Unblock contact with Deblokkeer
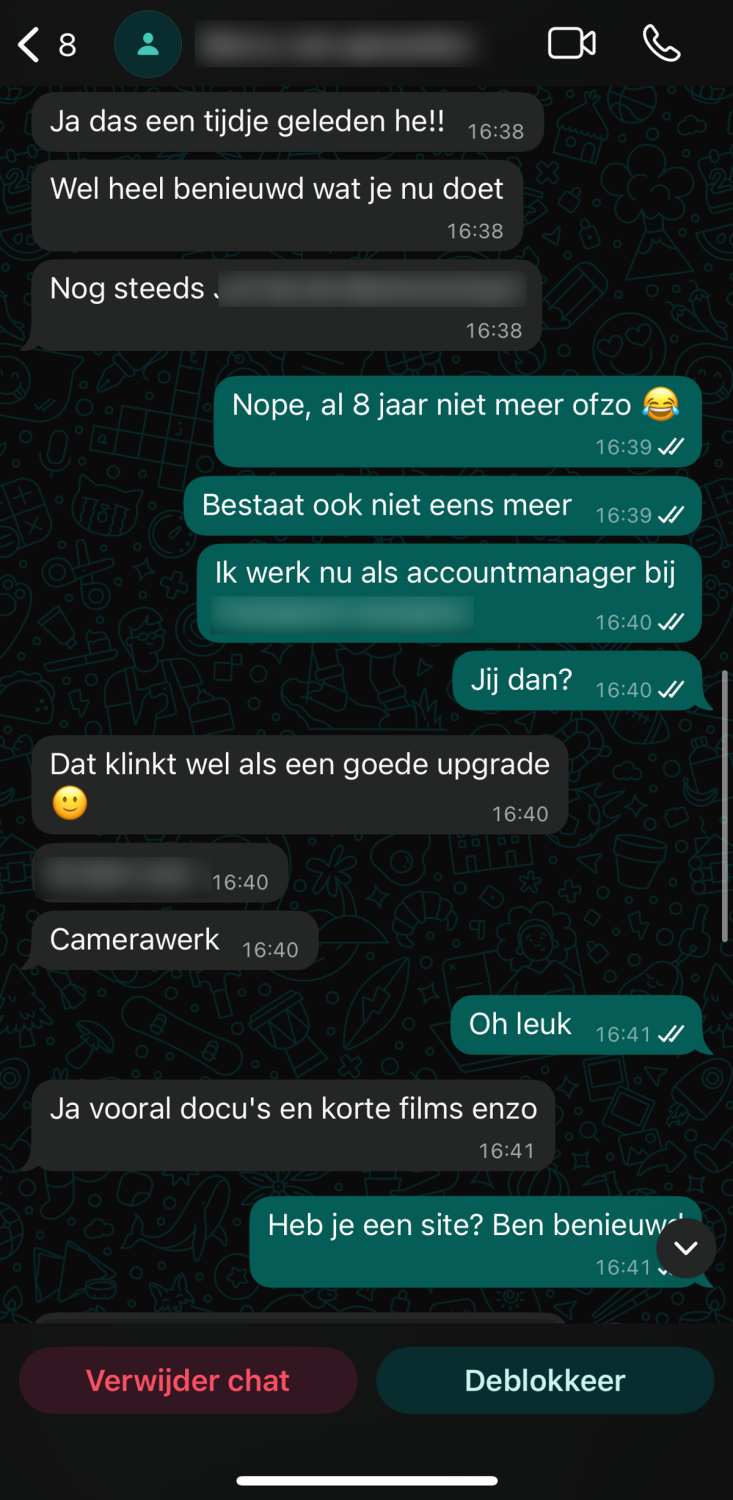The image size is (733, 1500). pos(545,1380)
